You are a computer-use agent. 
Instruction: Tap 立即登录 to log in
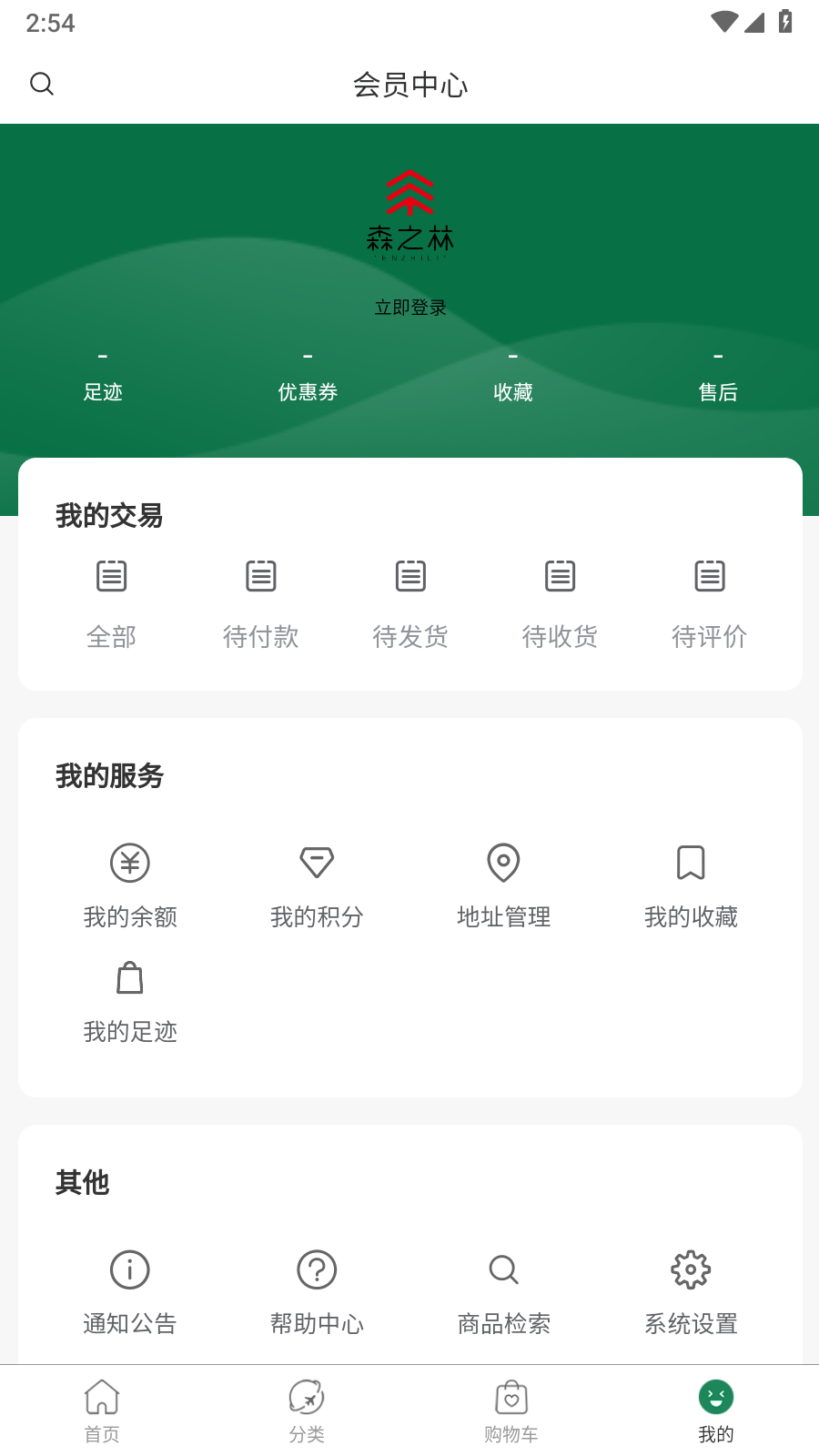coord(410,308)
